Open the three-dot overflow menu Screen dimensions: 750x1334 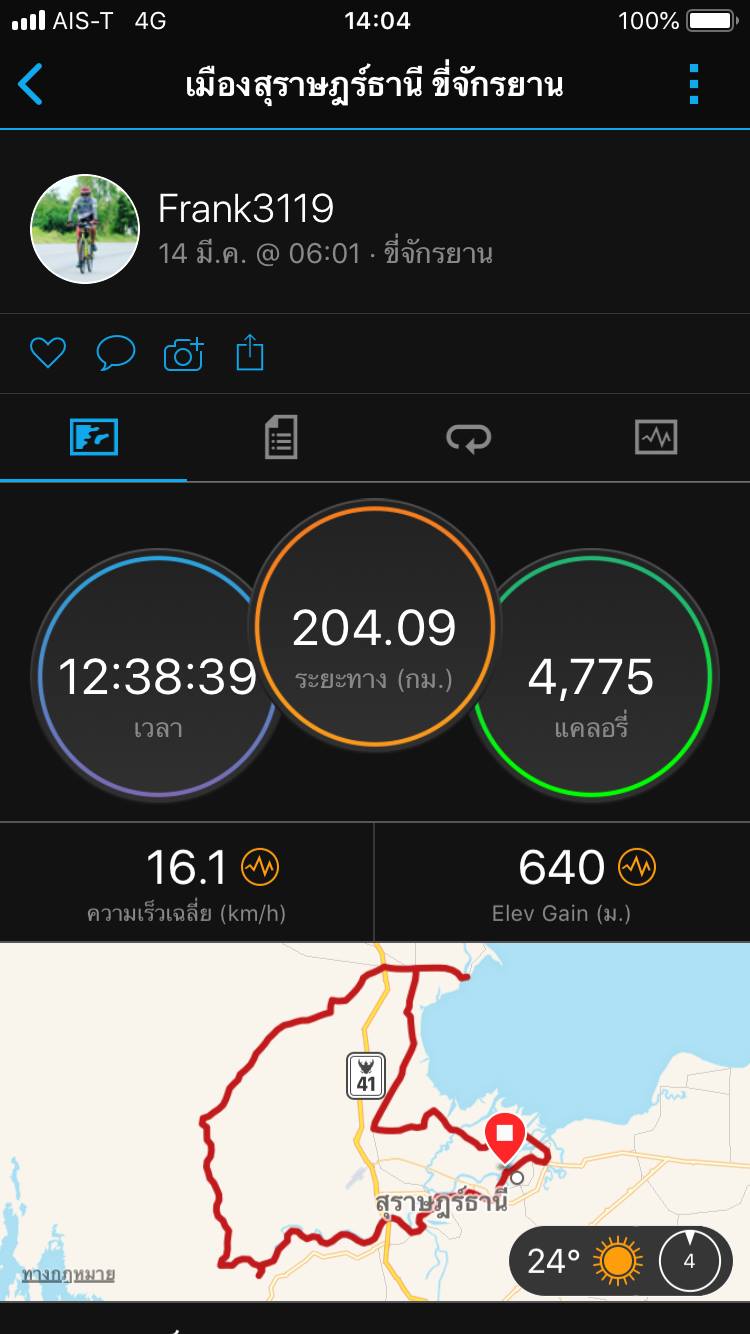coord(694,84)
